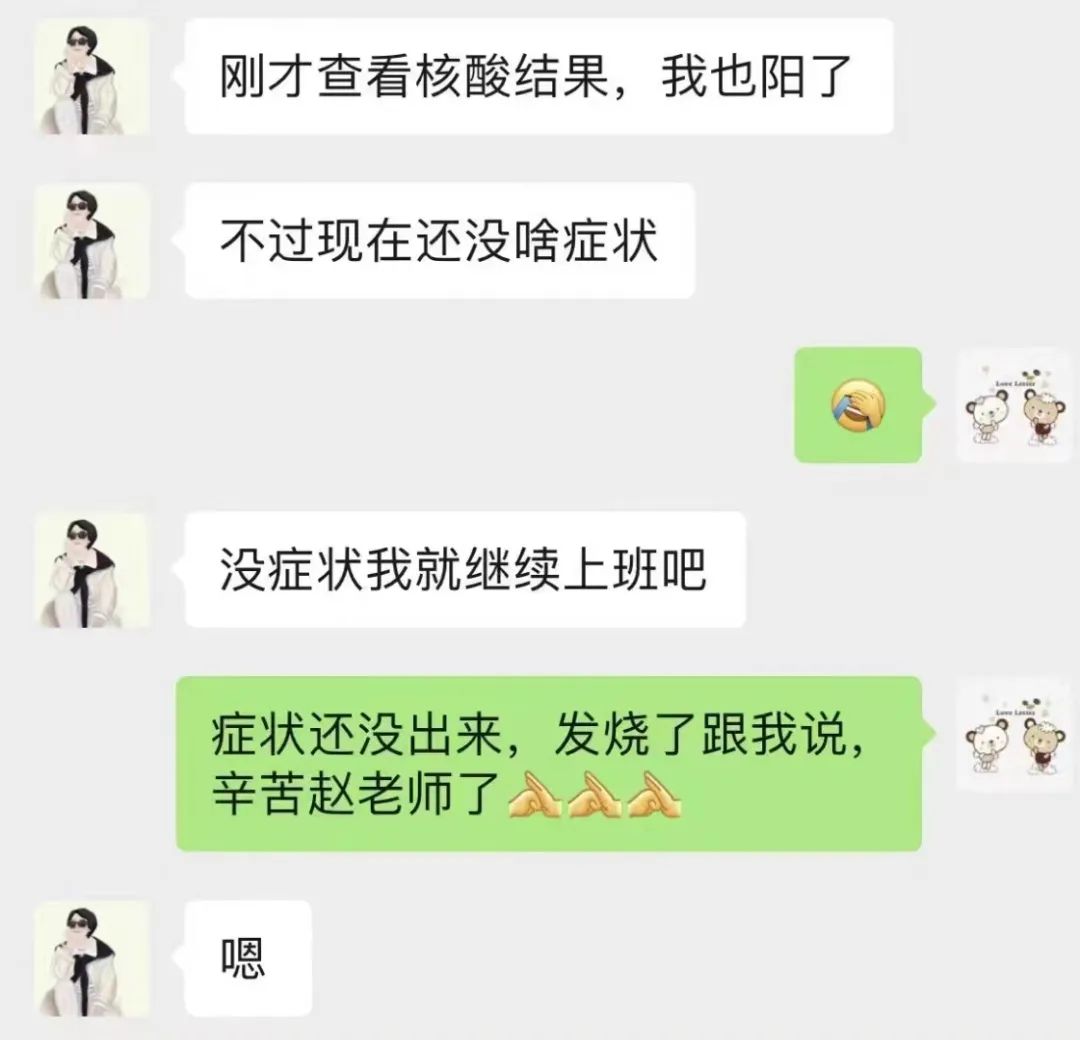Tap avatar next to 不过现在还没啥症状
The width and height of the screenshot is (1080, 1040).
point(92,241)
